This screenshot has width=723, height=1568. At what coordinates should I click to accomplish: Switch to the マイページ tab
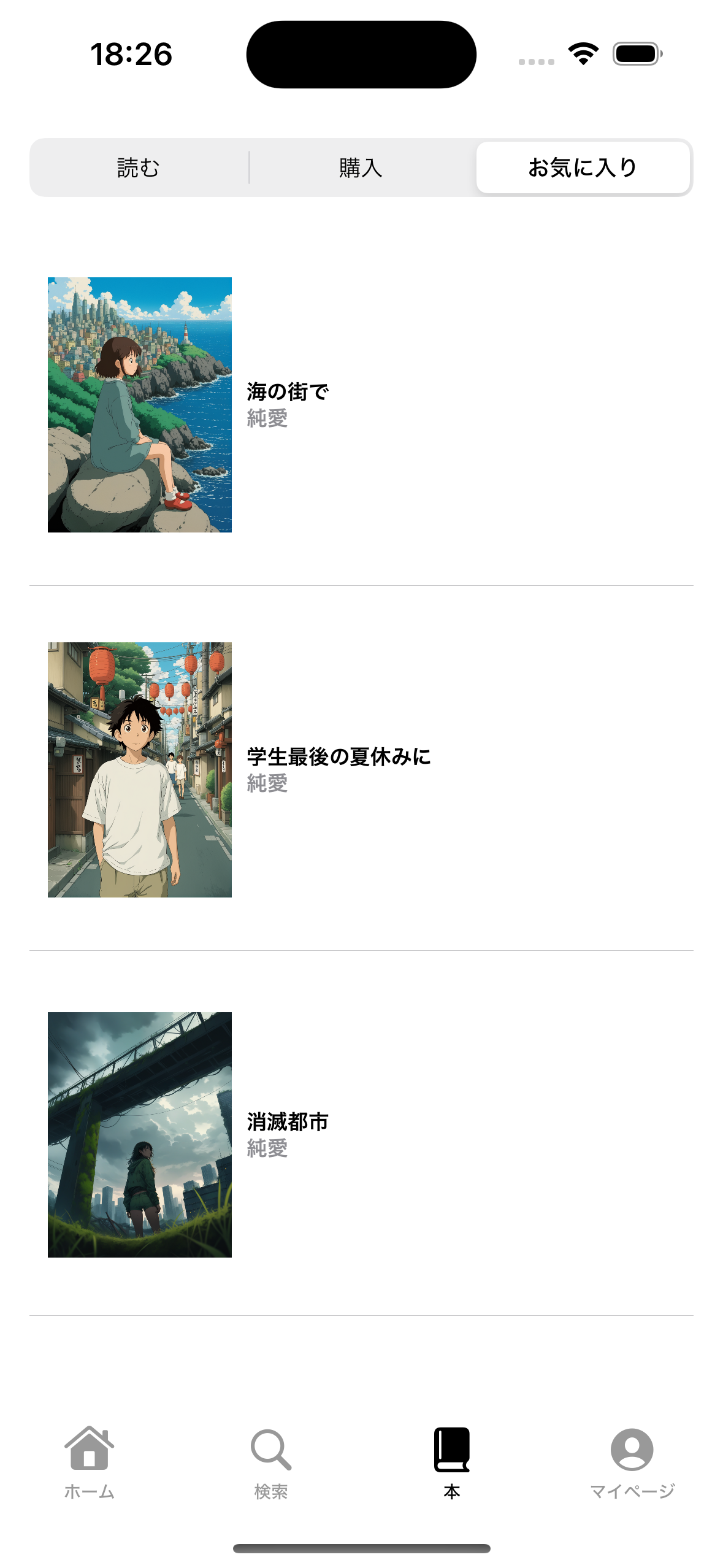(x=632, y=1461)
